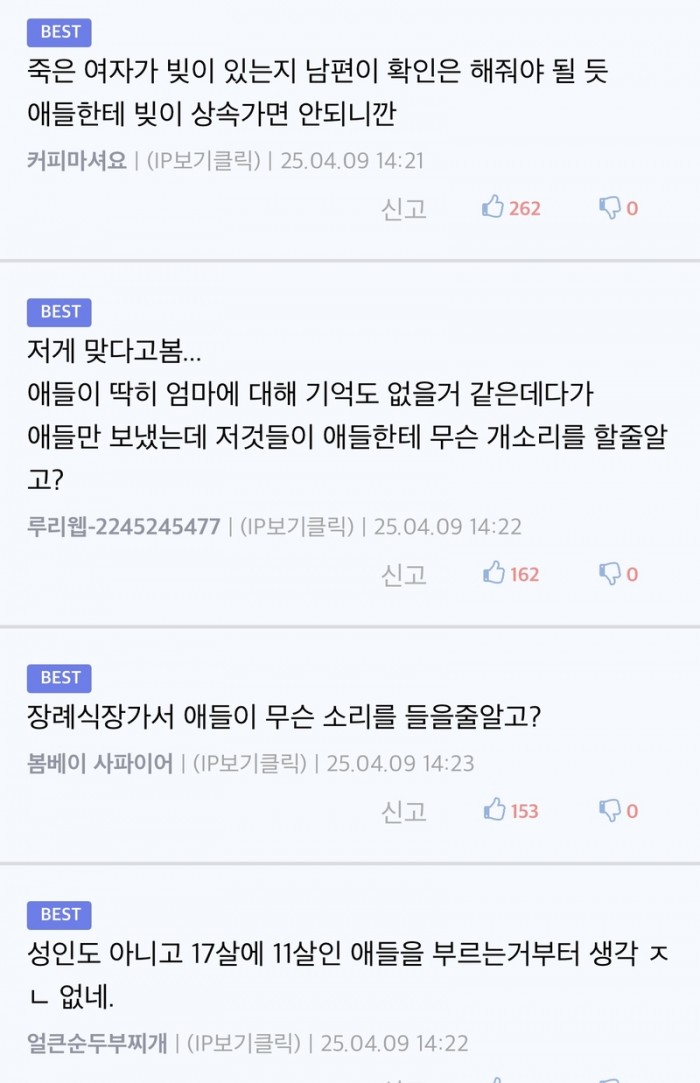The height and width of the screenshot is (1083, 700).
Task: Report 루리웹-2245245477's comment via 신고
Action: [x=403, y=574]
